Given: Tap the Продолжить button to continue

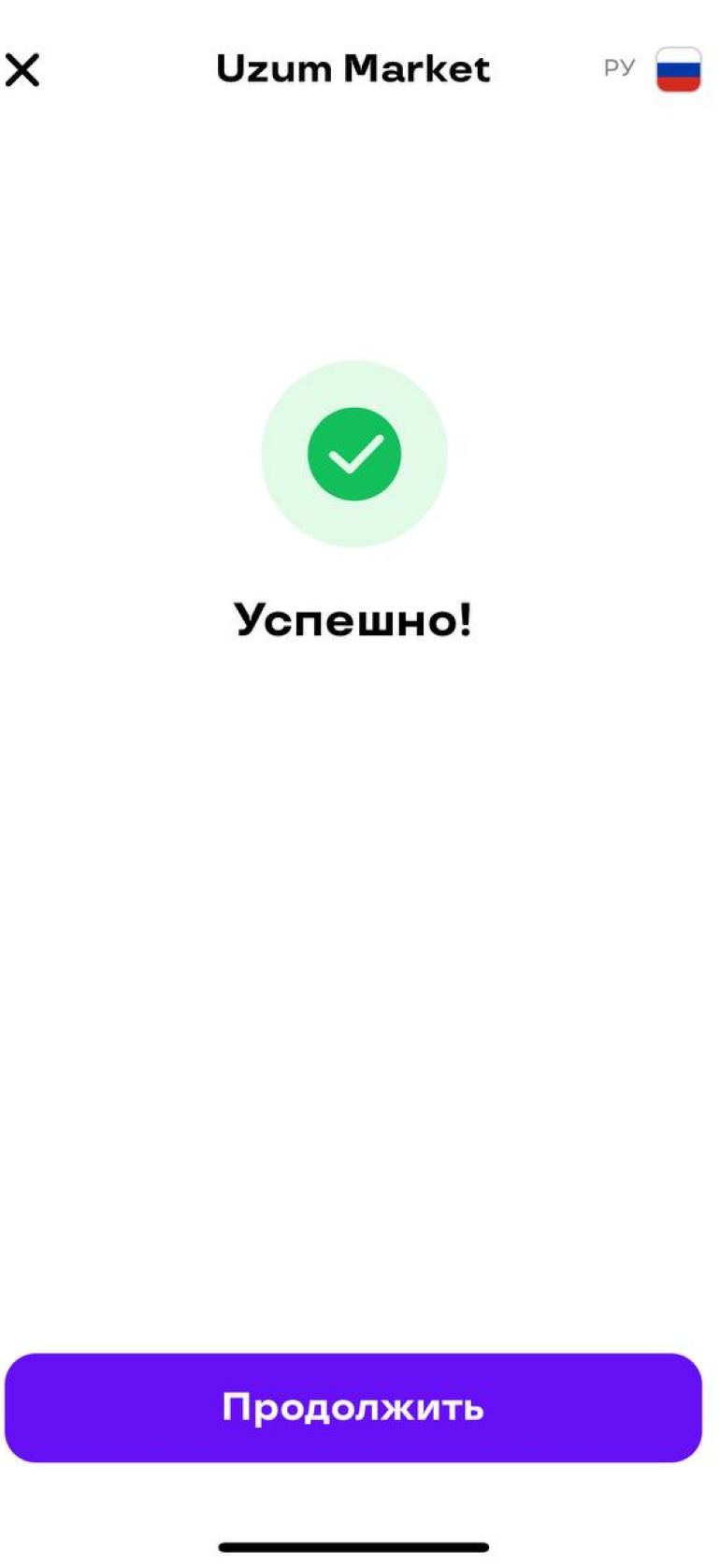Looking at the screenshot, I should click(x=353, y=1407).
